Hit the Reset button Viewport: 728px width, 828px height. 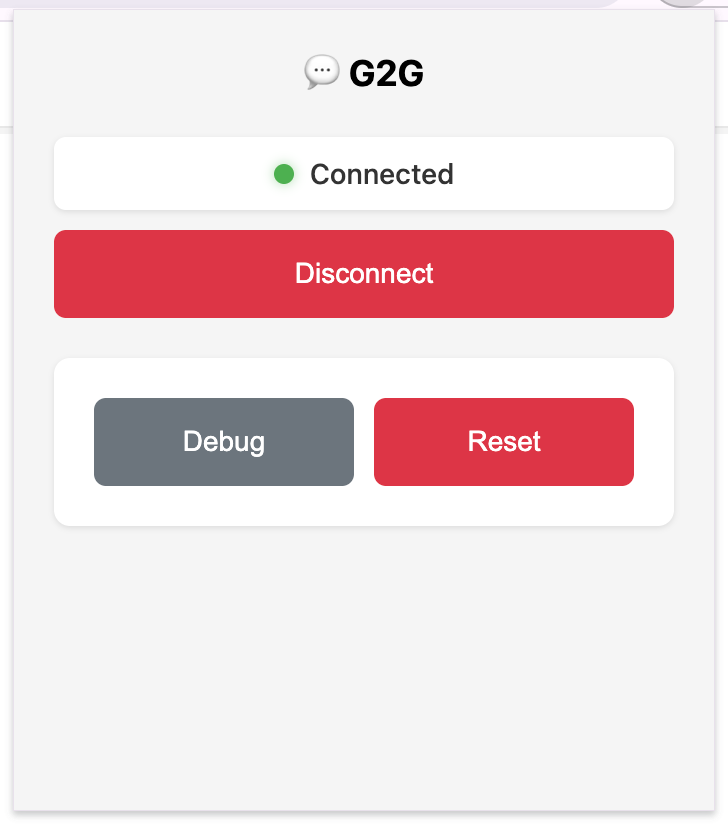coord(503,441)
